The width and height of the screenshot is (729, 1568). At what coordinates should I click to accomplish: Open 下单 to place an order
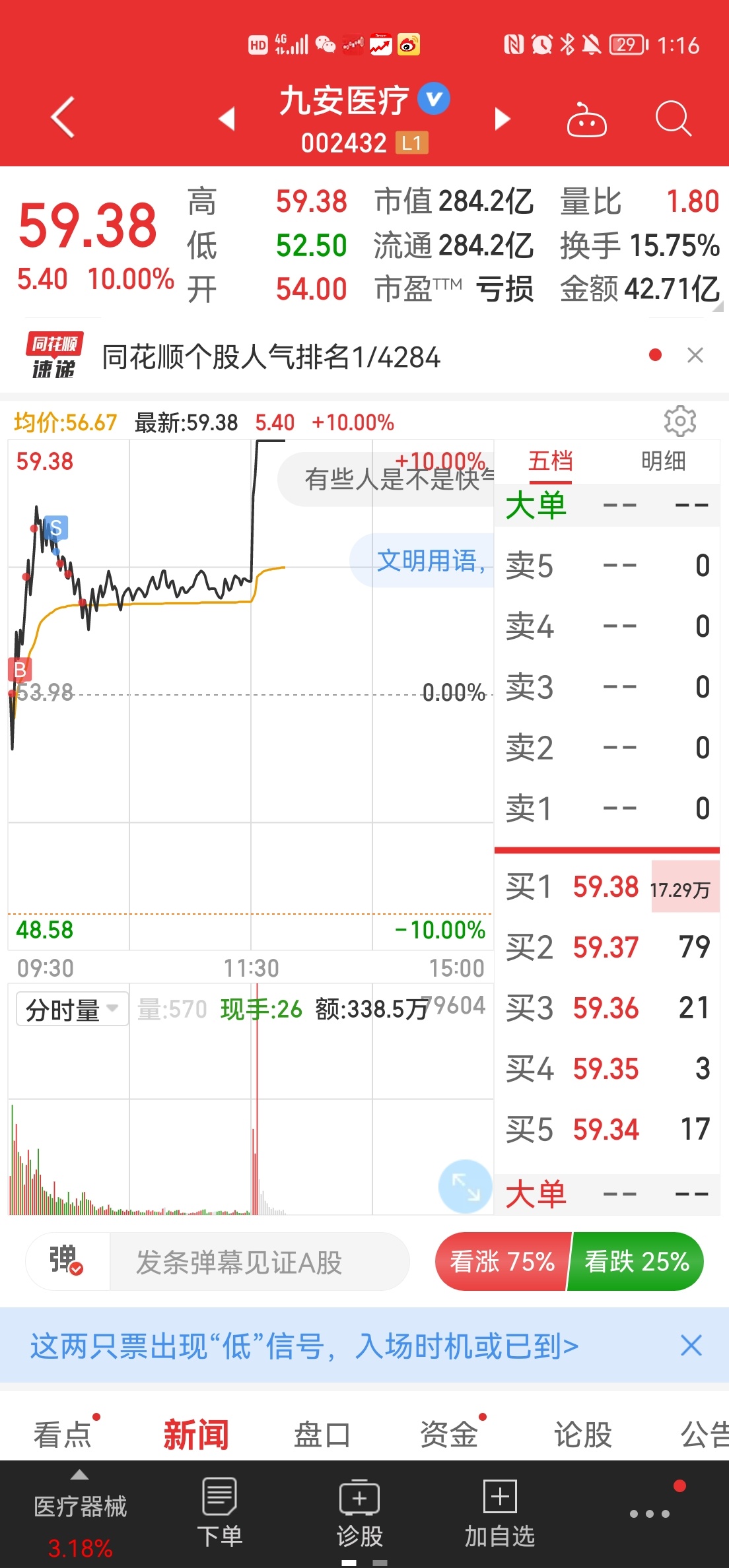[x=219, y=1513]
